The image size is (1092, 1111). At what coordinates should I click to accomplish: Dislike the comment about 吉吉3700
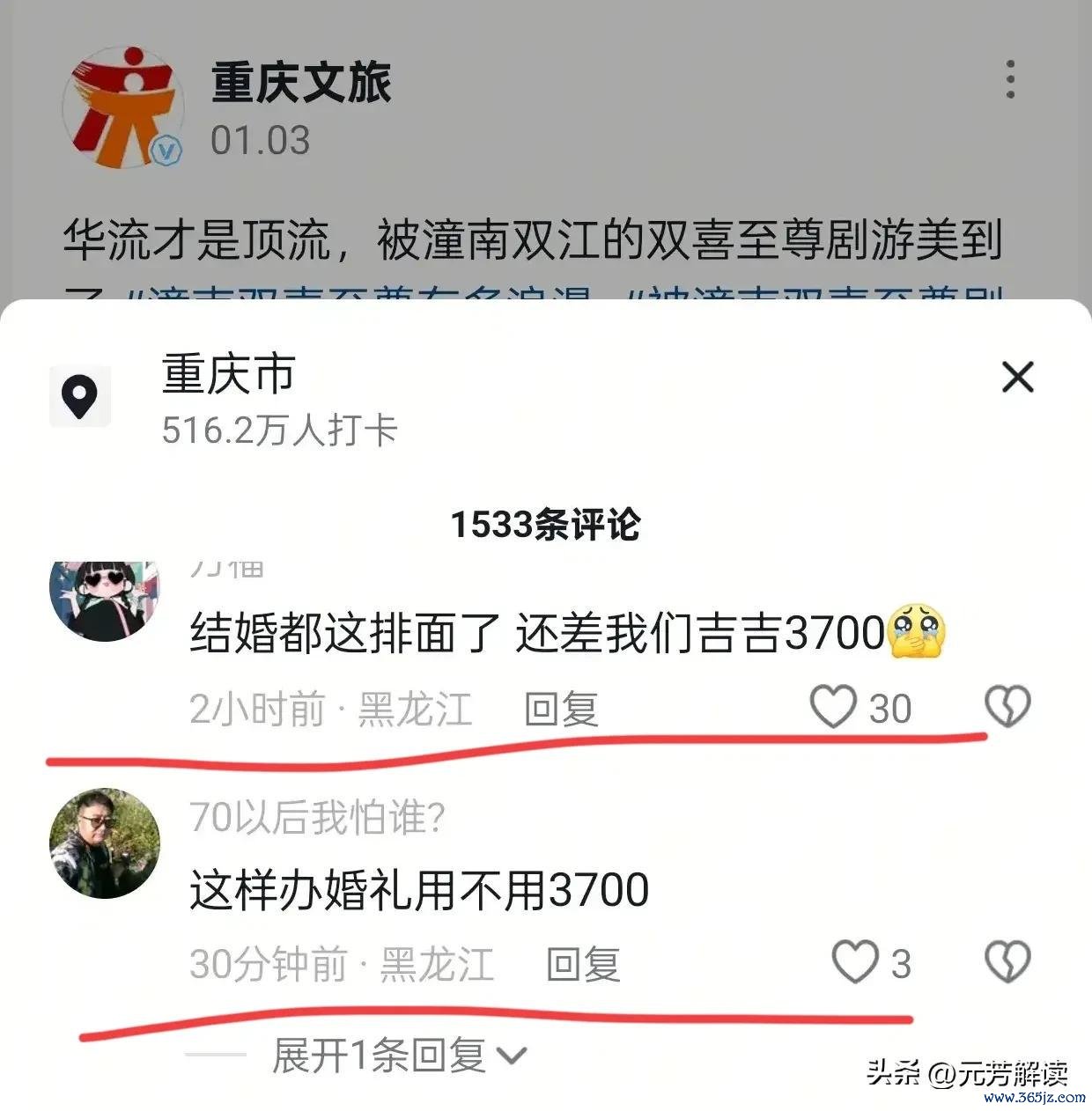click(x=1007, y=707)
